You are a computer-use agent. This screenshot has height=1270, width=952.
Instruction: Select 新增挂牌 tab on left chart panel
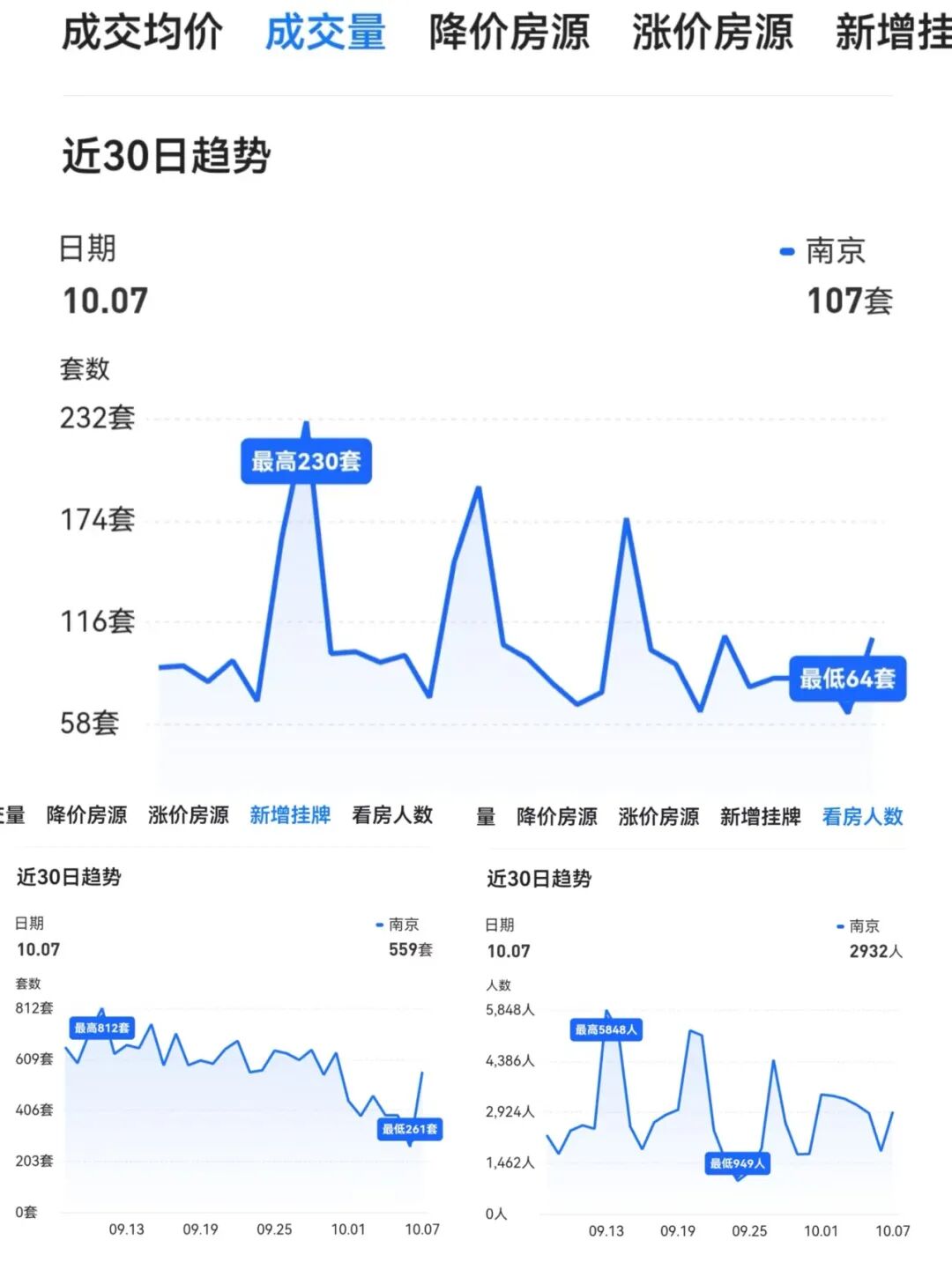pos(291,816)
